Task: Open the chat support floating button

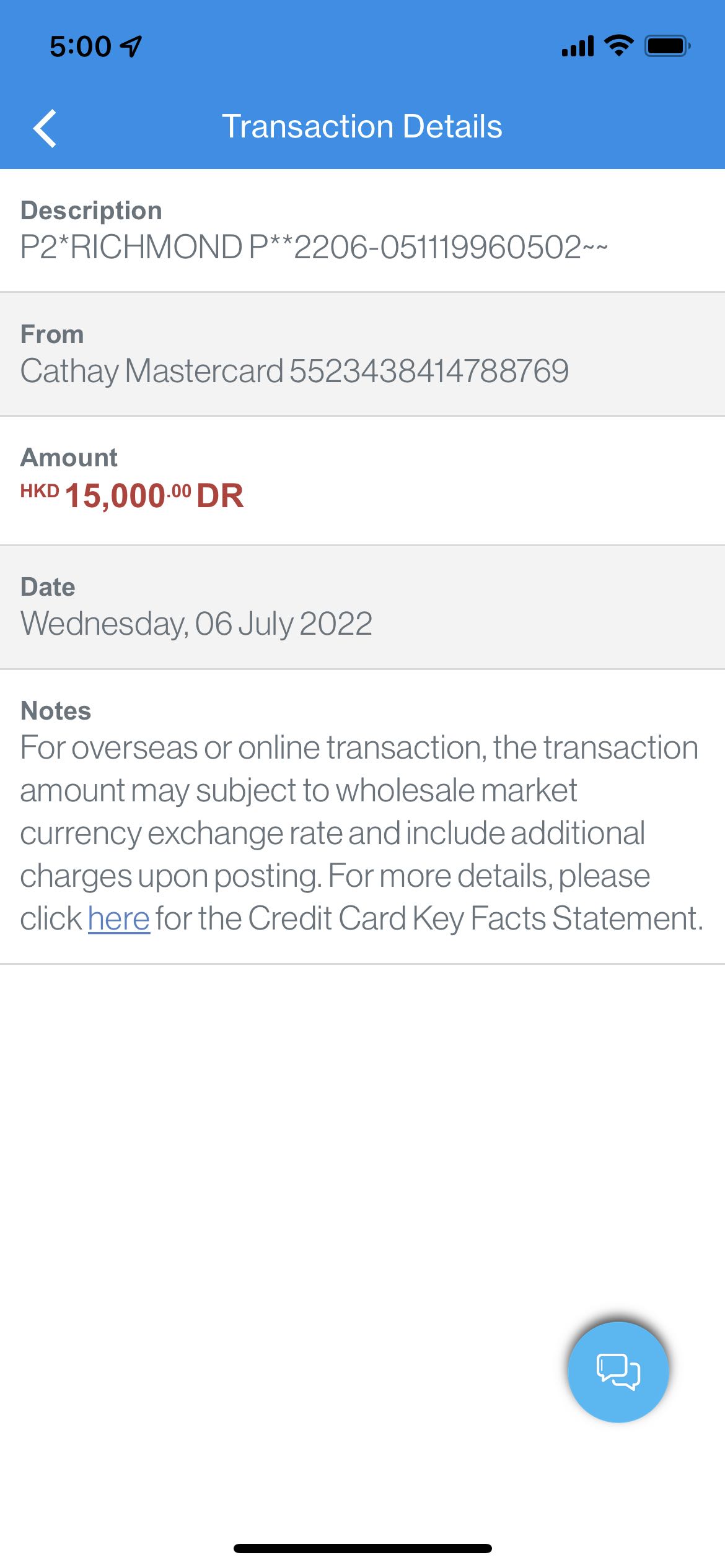Action: (618, 1372)
